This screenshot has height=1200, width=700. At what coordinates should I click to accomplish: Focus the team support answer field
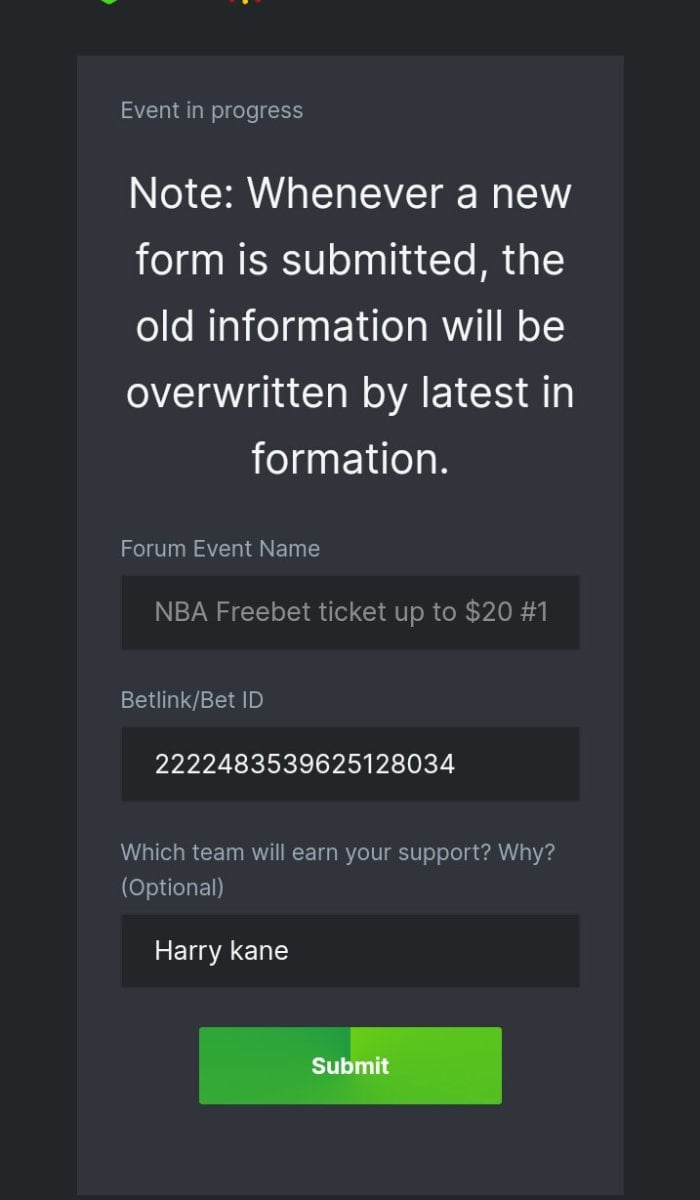click(350, 950)
